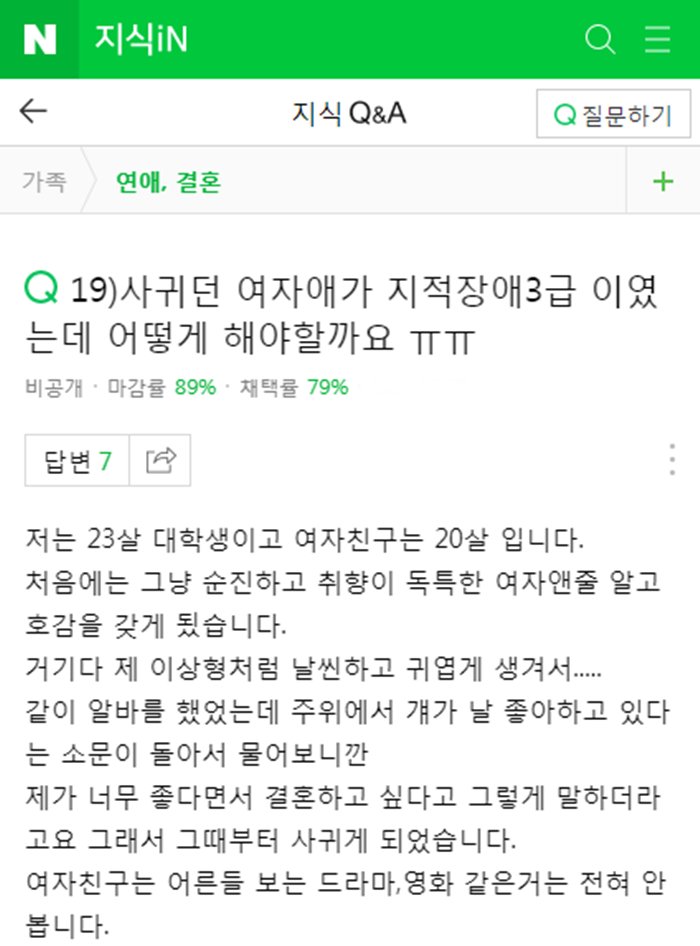Open the 가족 category breadcrumb
This screenshot has width=700, height=946.
click(44, 181)
